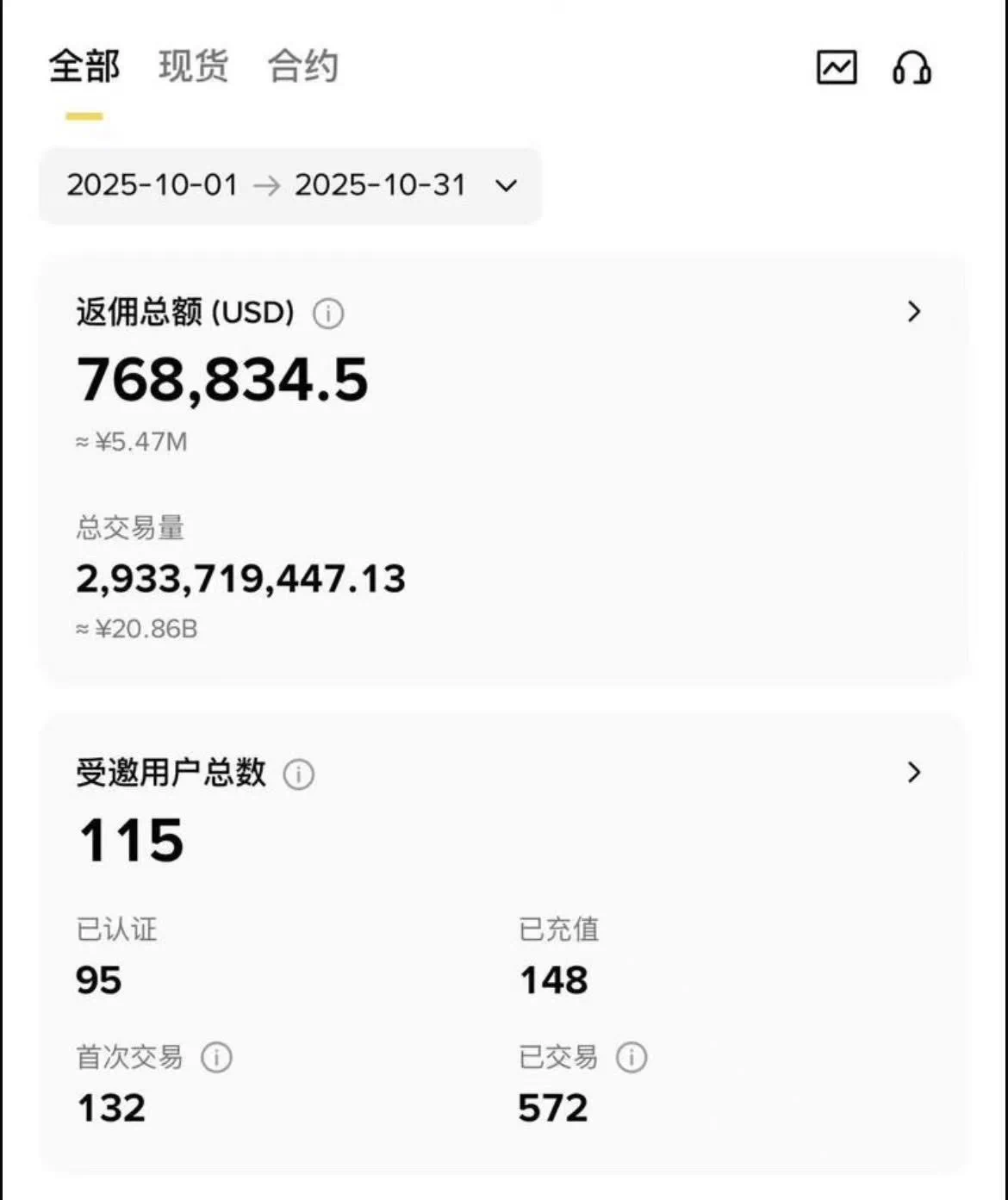The width and height of the screenshot is (1008, 1200).
Task: Click the 已充值 value 148
Action: [553, 979]
